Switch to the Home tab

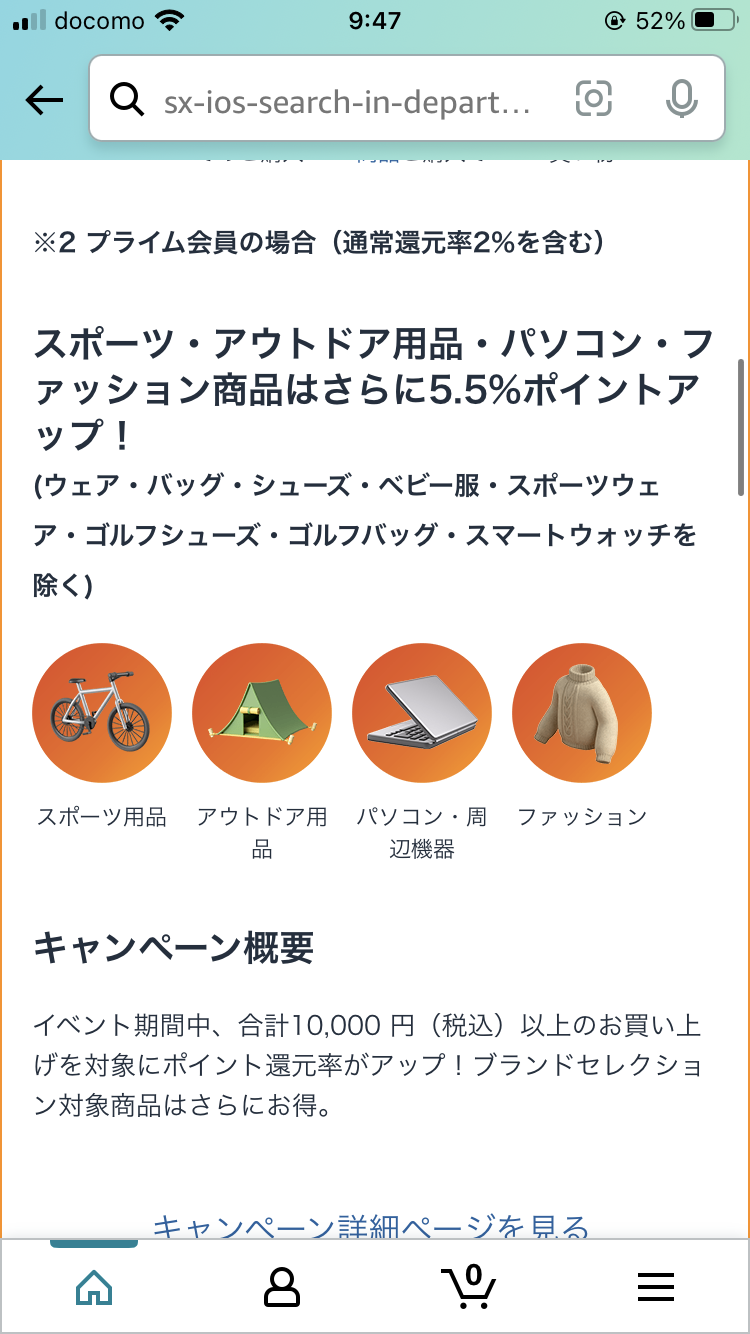(x=94, y=1287)
